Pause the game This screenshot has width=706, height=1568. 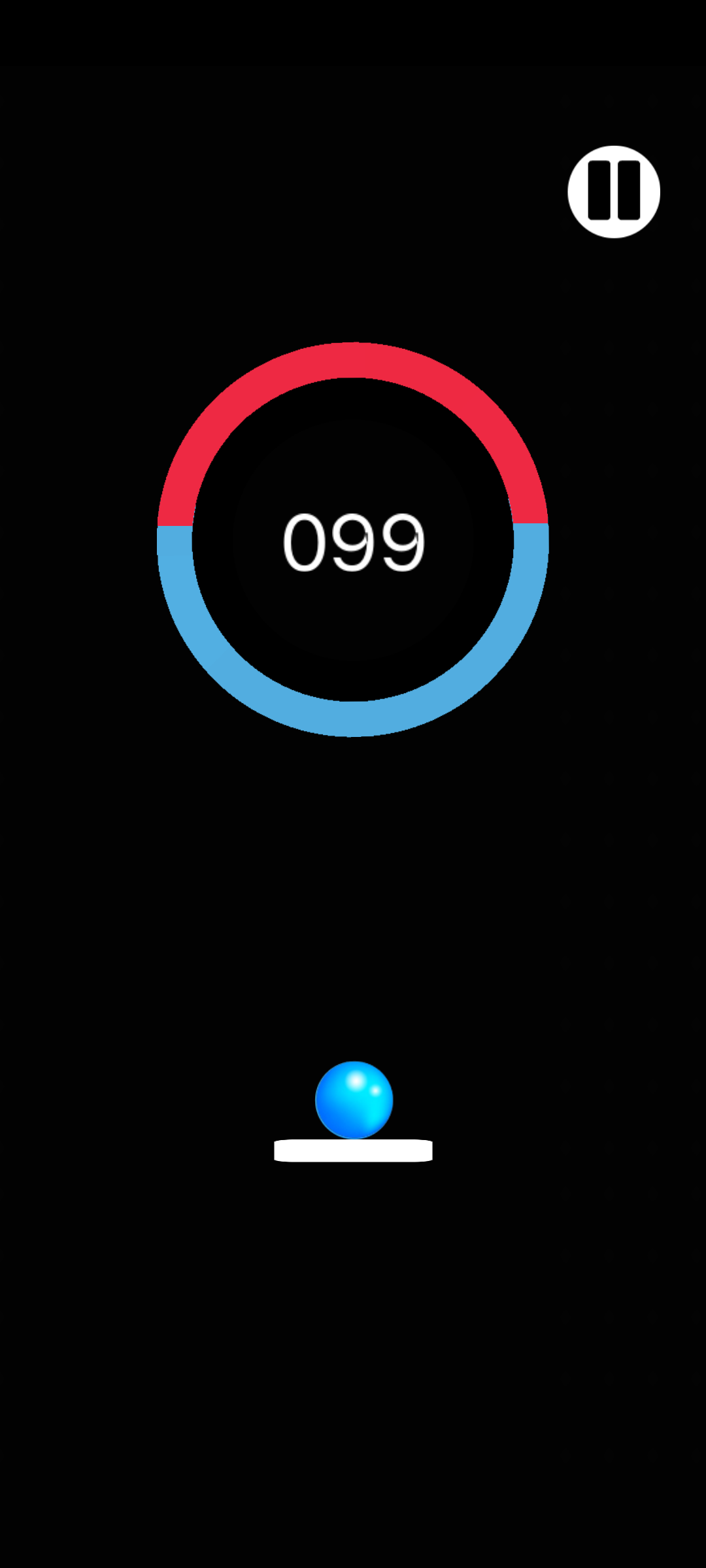613,191
